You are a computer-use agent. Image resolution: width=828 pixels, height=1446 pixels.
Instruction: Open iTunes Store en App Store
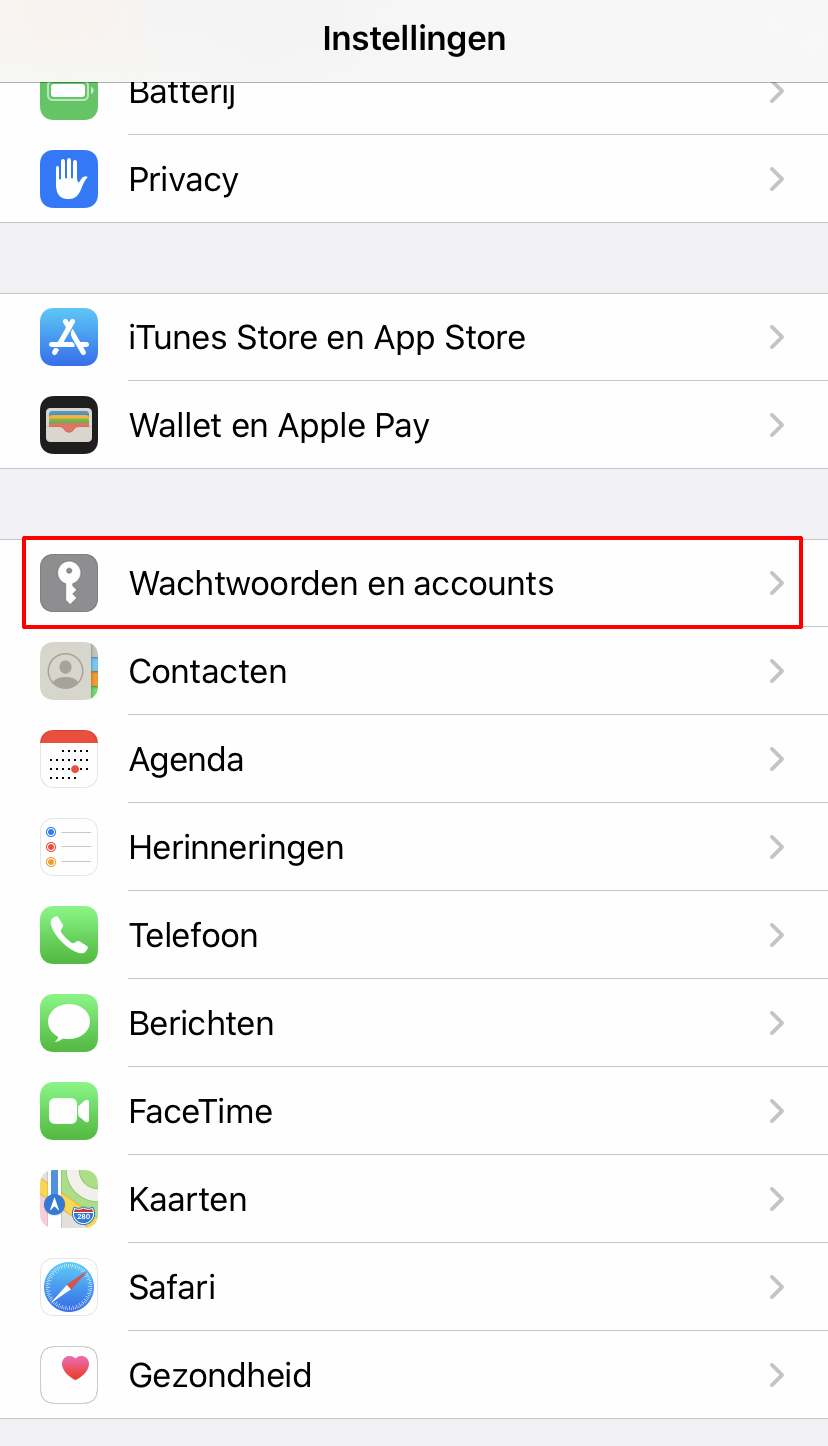pyautogui.click(x=414, y=337)
